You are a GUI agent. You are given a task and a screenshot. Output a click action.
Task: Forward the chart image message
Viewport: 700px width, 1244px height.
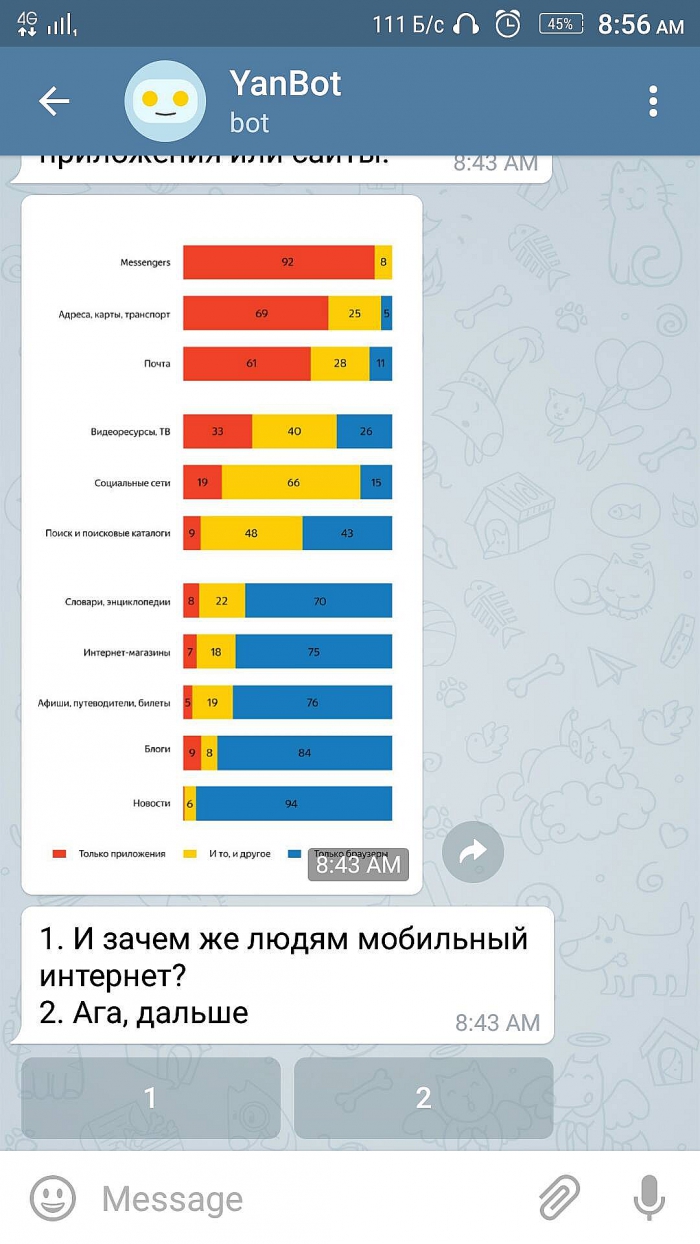pyautogui.click(x=472, y=852)
